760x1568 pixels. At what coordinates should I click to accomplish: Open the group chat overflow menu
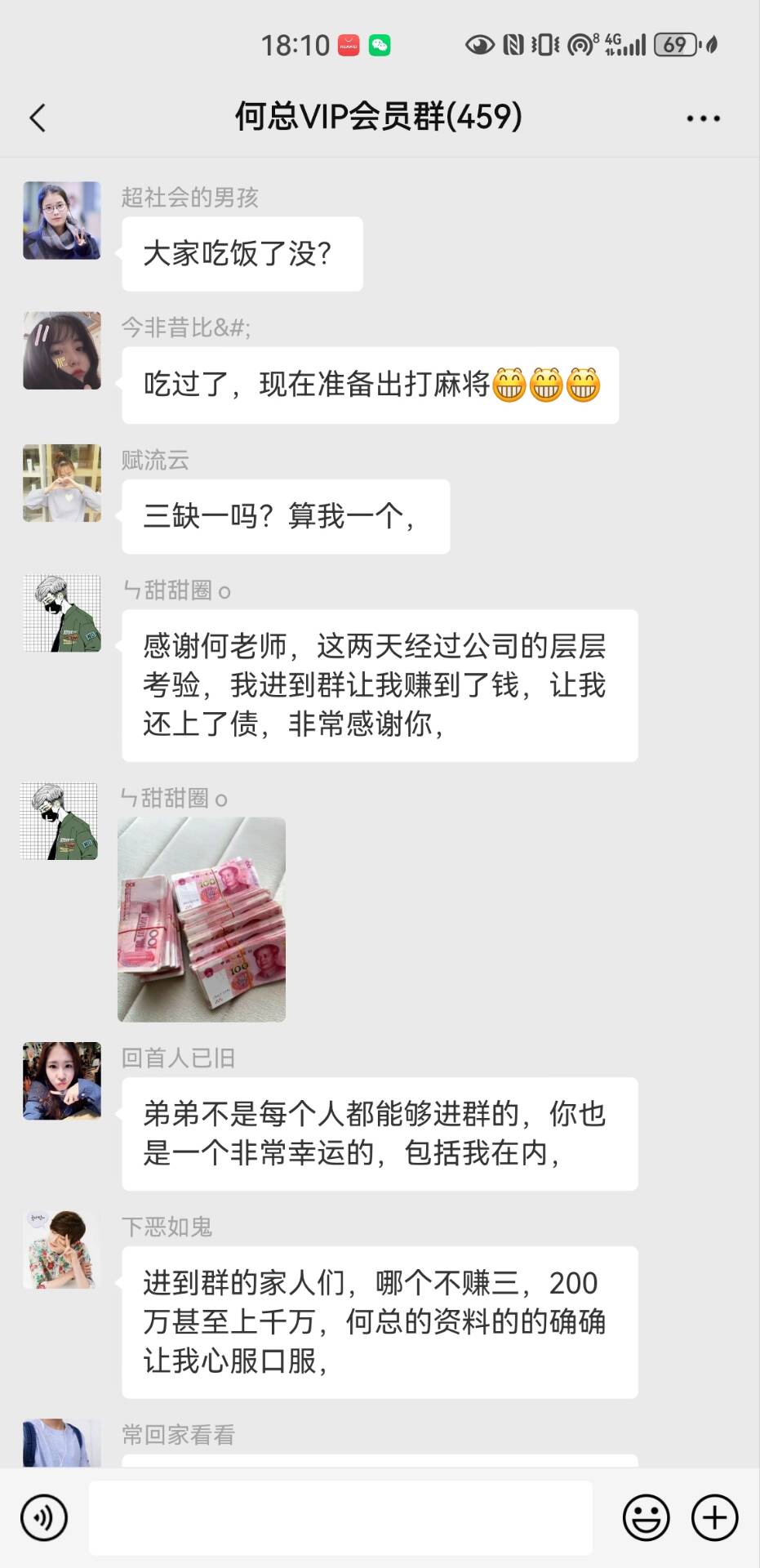point(703,118)
